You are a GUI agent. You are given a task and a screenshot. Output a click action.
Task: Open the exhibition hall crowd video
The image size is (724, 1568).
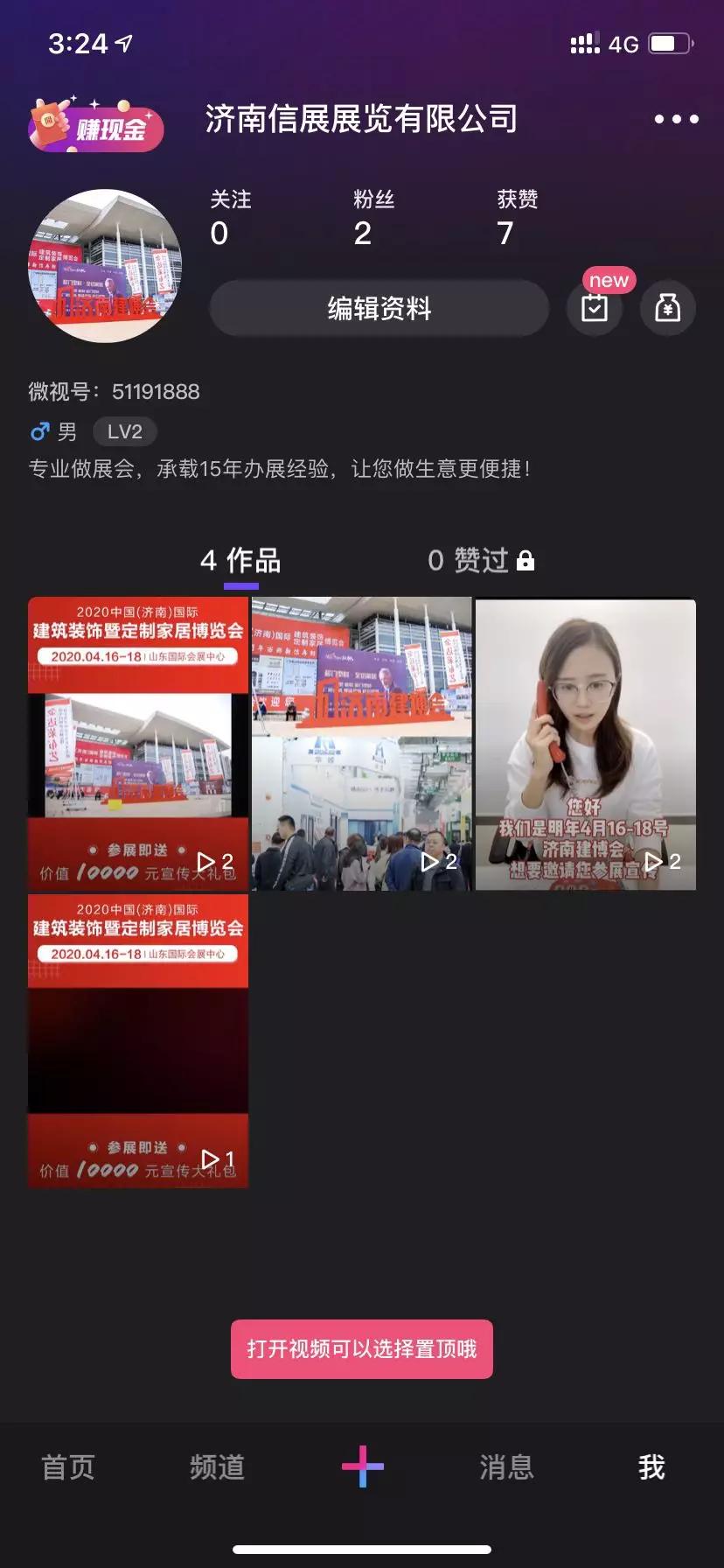pyautogui.click(x=361, y=743)
